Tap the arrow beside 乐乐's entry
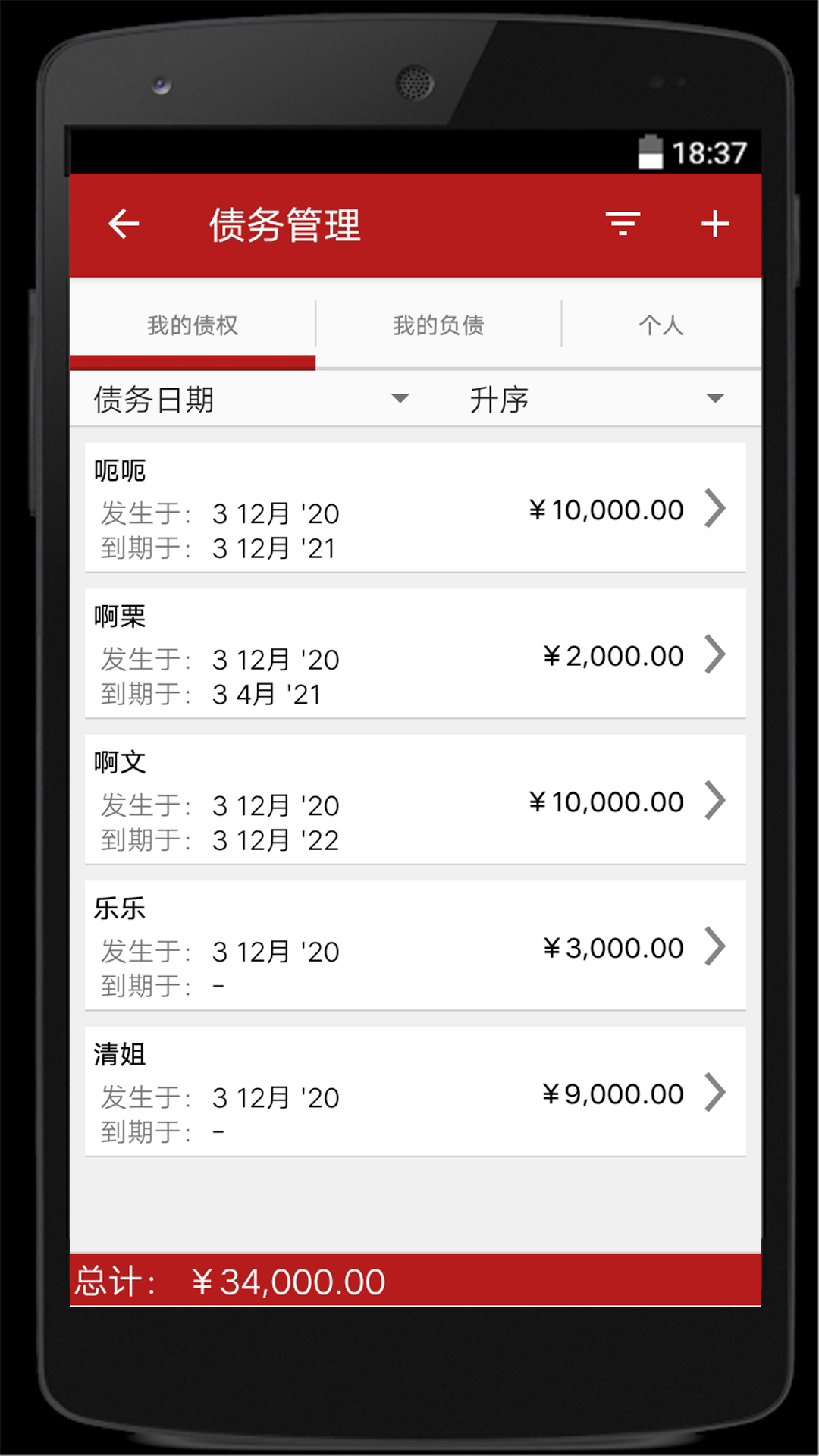819x1456 pixels. click(715, 946)
